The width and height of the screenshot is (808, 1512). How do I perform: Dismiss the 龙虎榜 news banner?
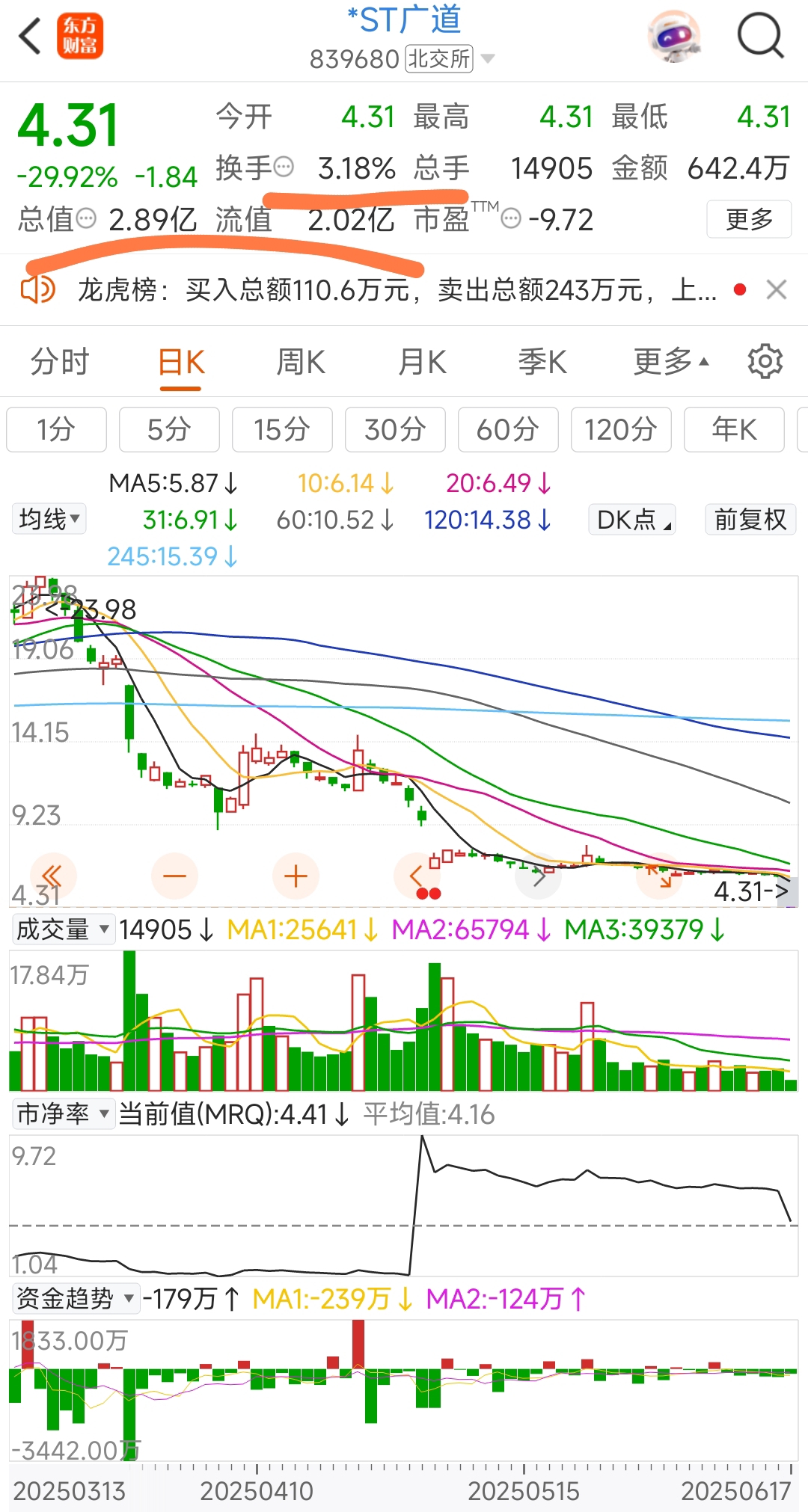(777, 289)
